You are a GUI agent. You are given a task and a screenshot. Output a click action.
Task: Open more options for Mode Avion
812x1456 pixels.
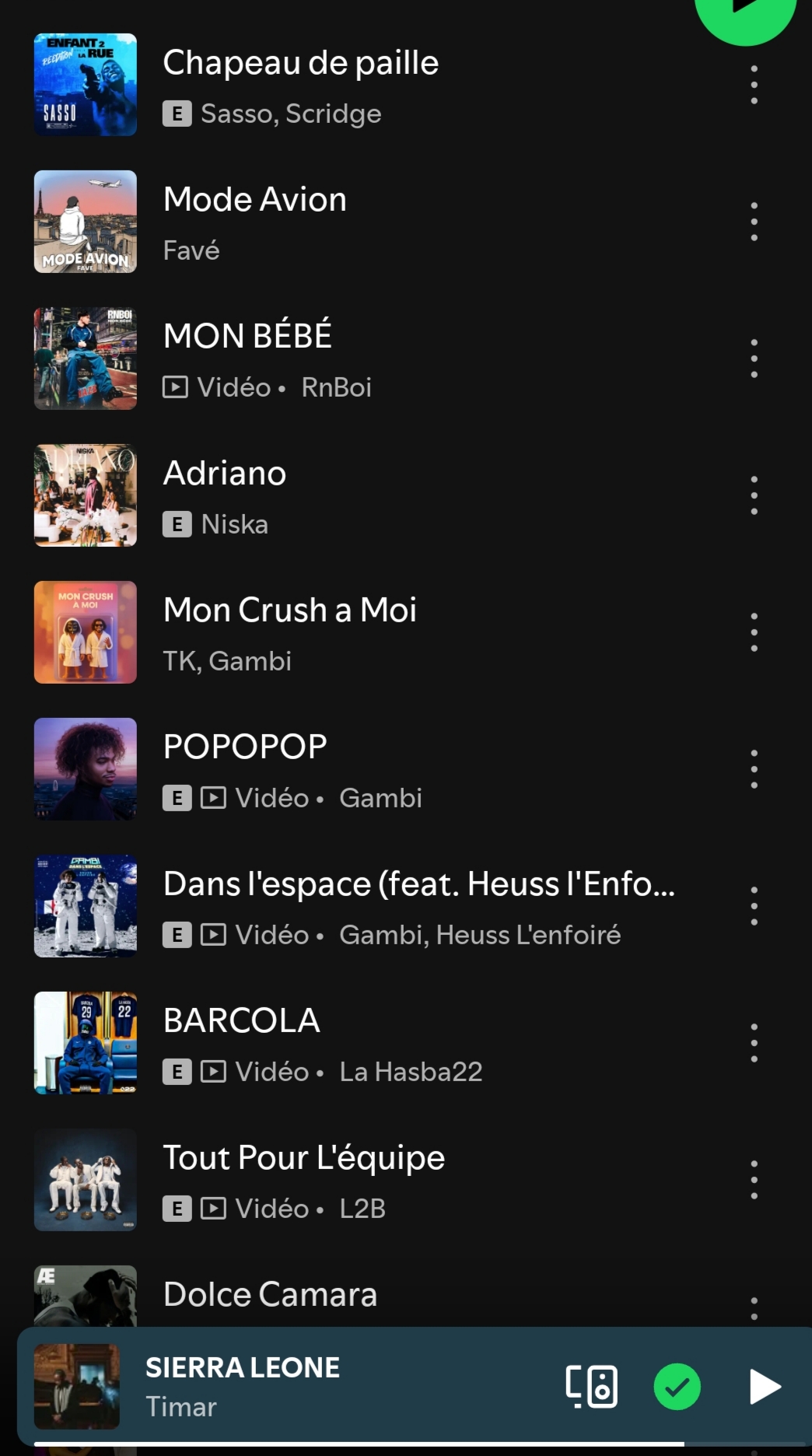tap(754, 222)
